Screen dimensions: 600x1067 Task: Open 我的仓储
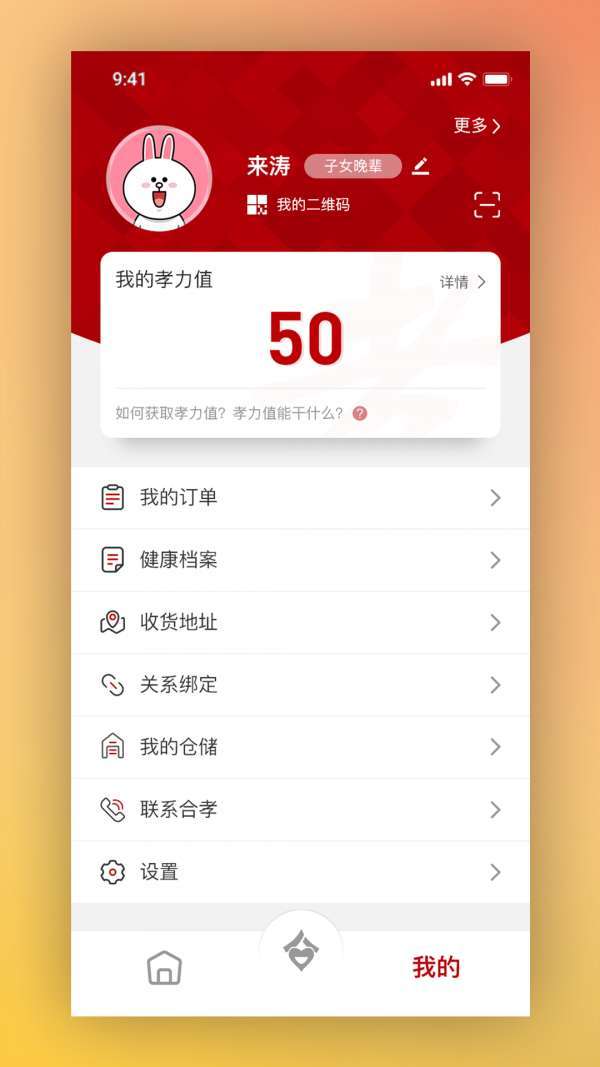click(x=300, y=747)
